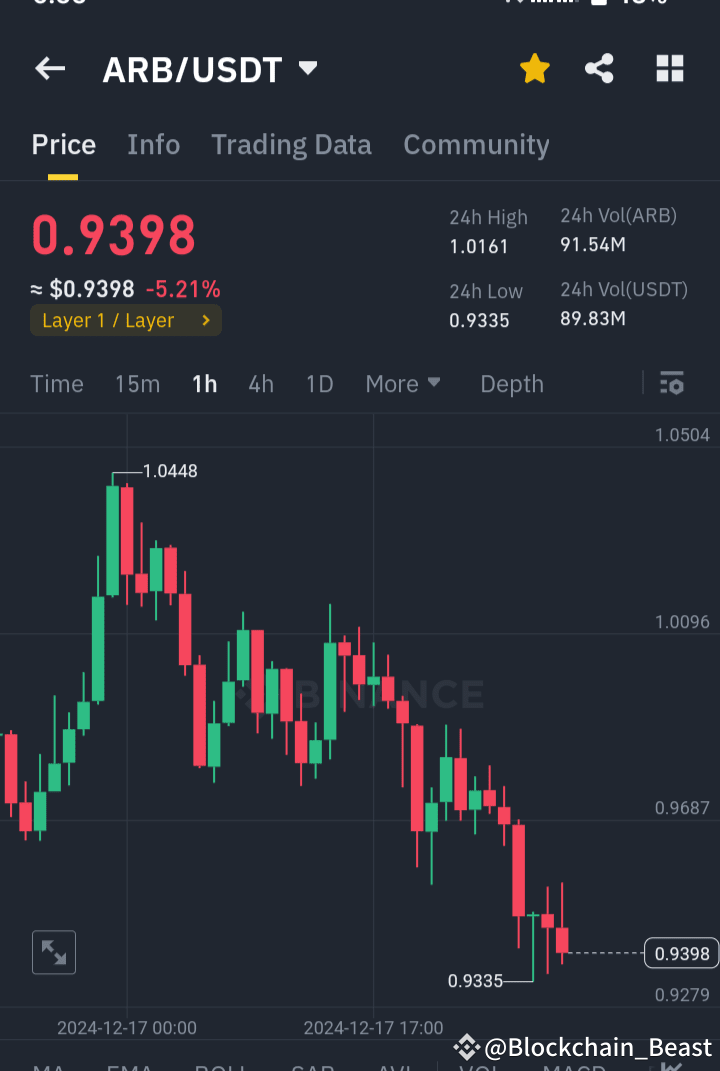Enable the BOLL indicator
Image resolution: width=720 pixels, height=1071 pixels.
[x=218, y=1065]
